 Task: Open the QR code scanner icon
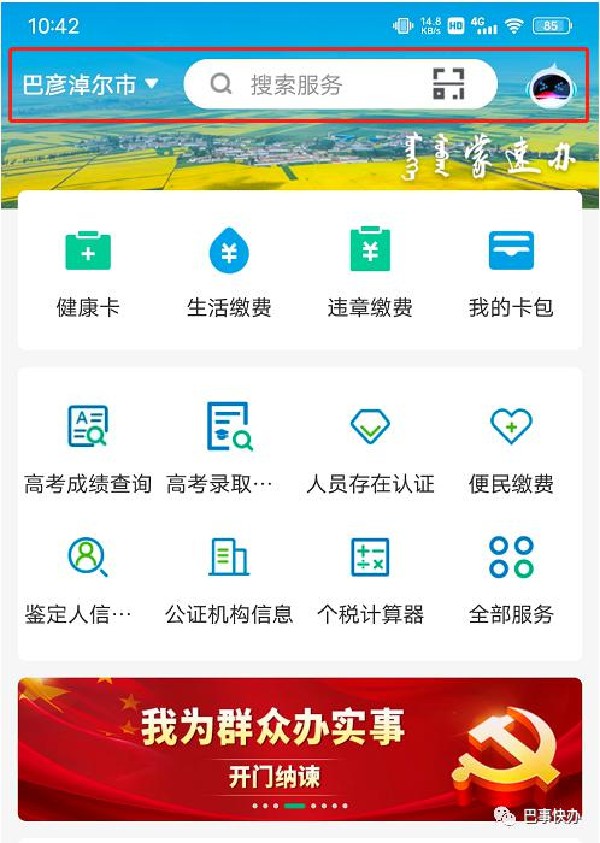(449, 85)
